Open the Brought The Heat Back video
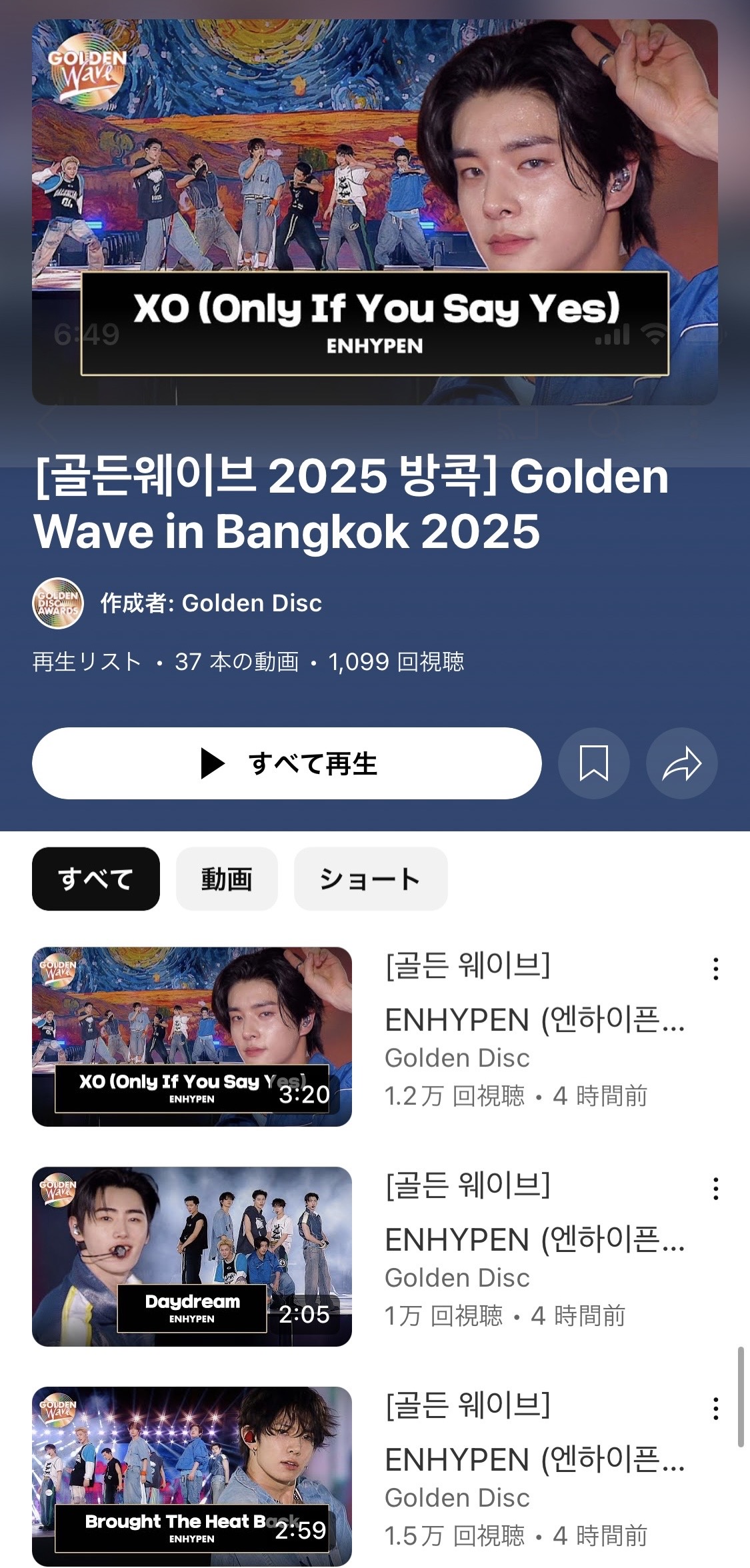750x1568 pixels. 192,1477
